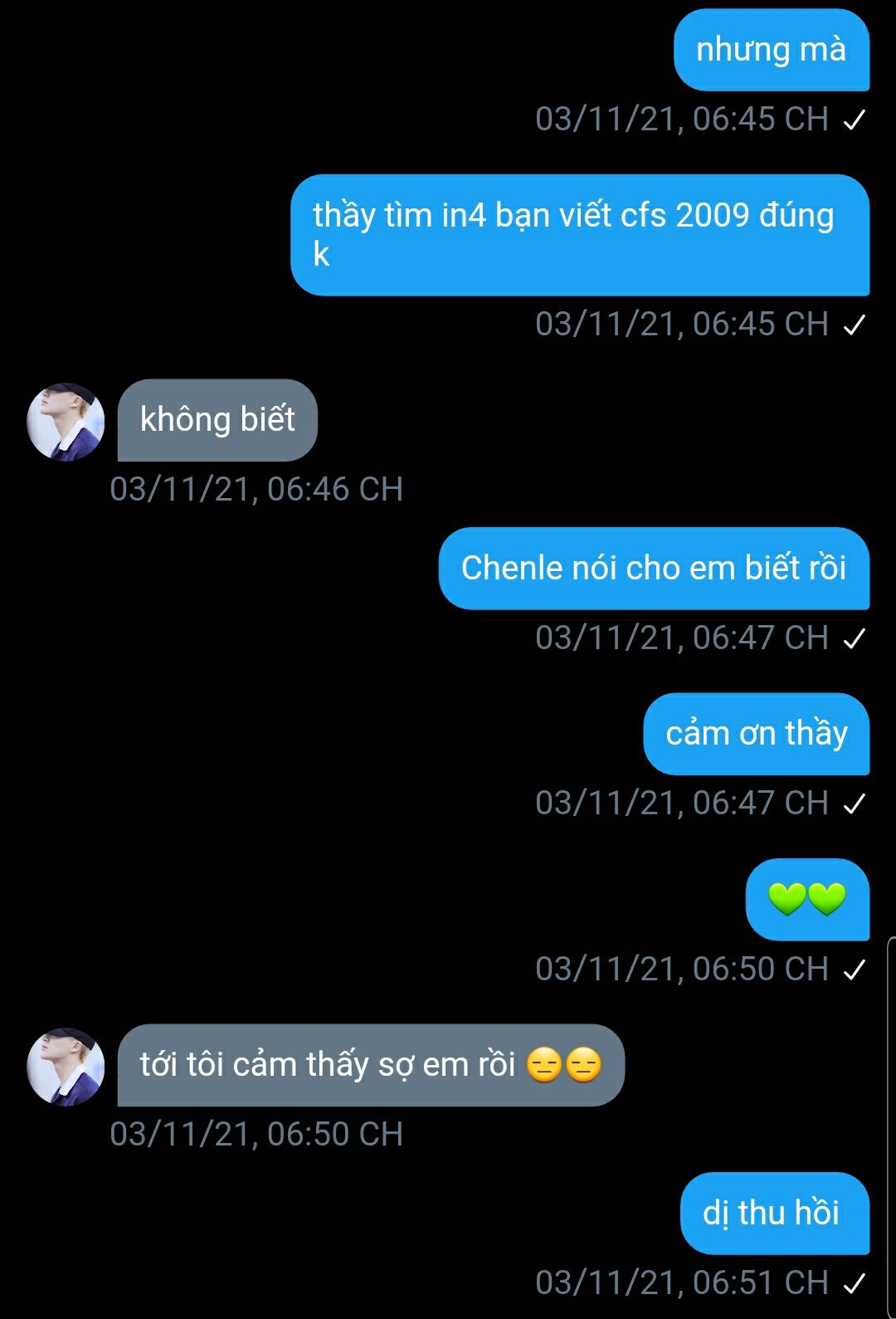The width and height of the screenshot is (896, 1319).
Task: Open sender's avatar beside "không biết" message
Action: [66, 422]
